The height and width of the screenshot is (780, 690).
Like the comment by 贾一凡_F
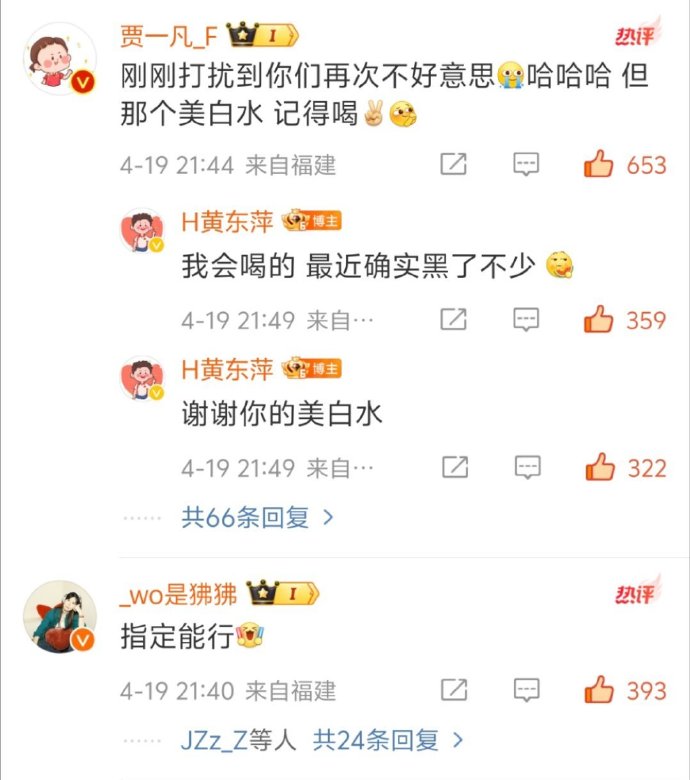pos(599,164)
